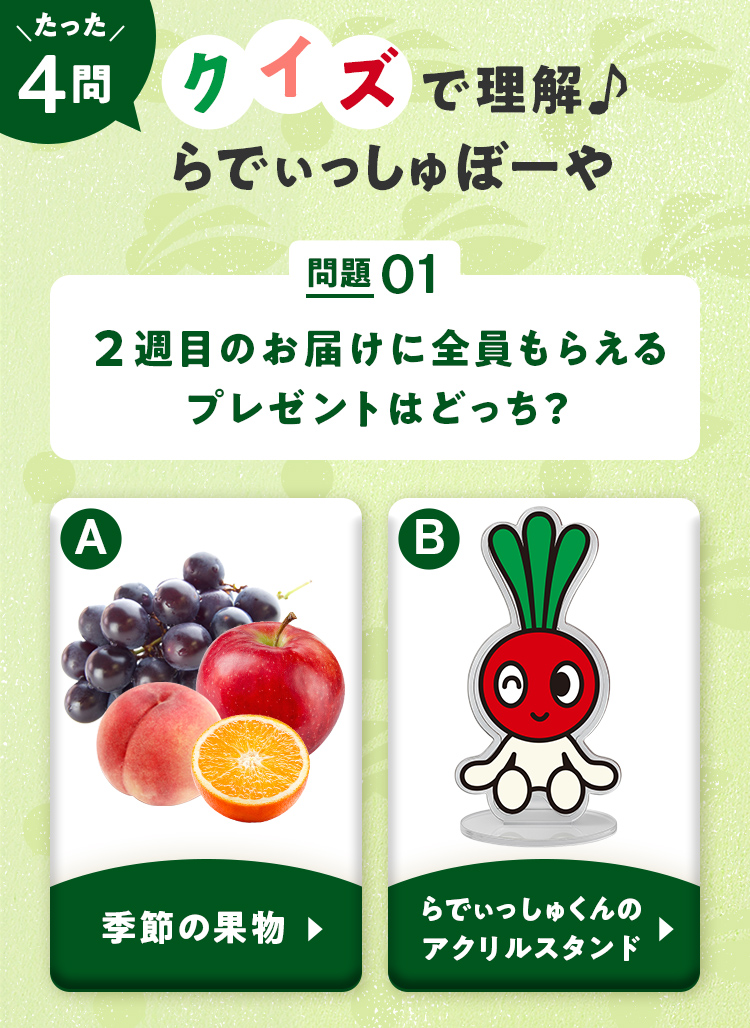Image resolution: width=750 pixels, height=1028 pixels.
Task: Choose answer A, 季節の果物
Action: tap(206, 927)
